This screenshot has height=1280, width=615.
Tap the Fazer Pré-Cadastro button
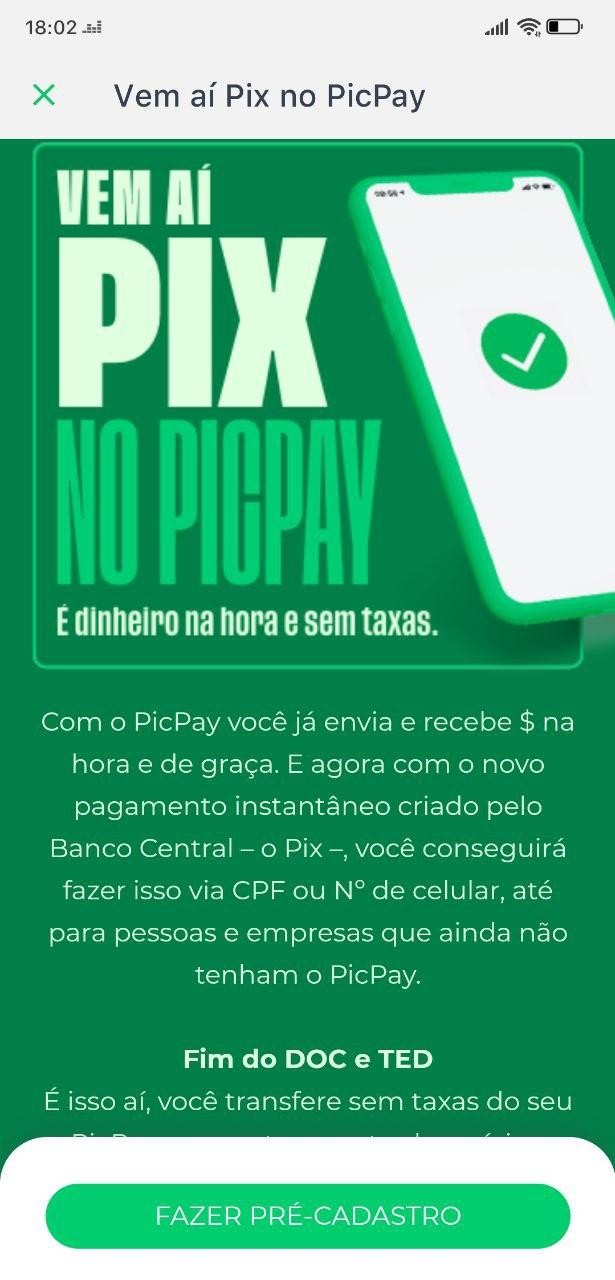coord(308,1216)
